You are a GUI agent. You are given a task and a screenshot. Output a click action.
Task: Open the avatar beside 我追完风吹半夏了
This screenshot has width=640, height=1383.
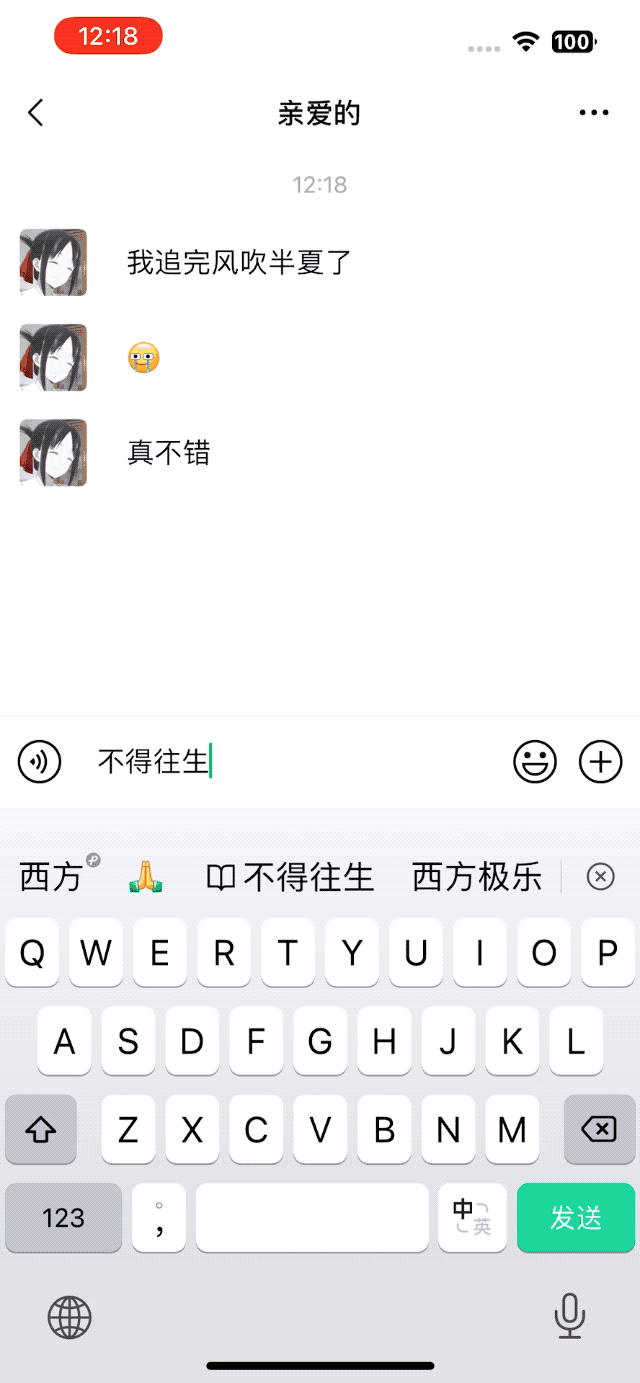[54, 262]
